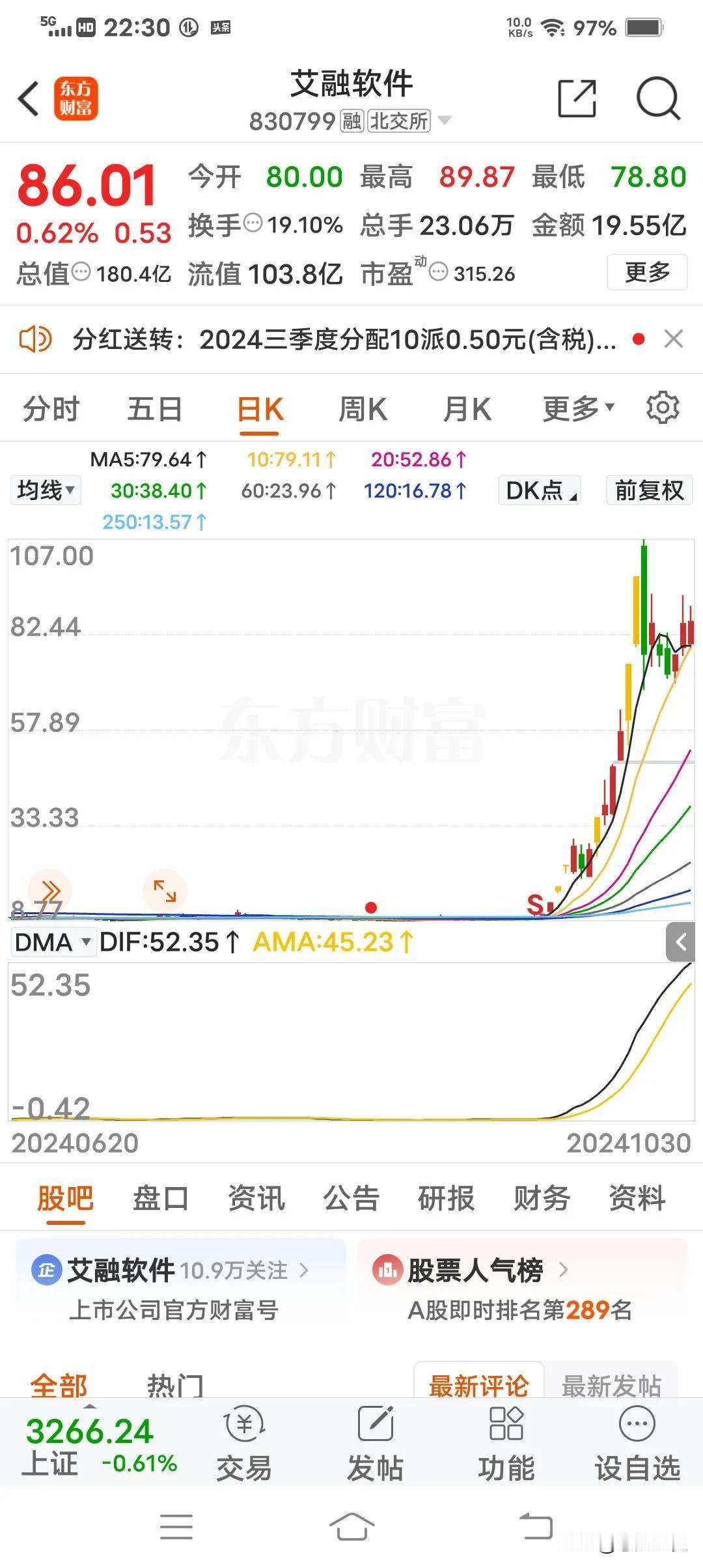Open the 均线 indicator dropdown
Screen dimensions: 703x1568
tap(46, 490)
